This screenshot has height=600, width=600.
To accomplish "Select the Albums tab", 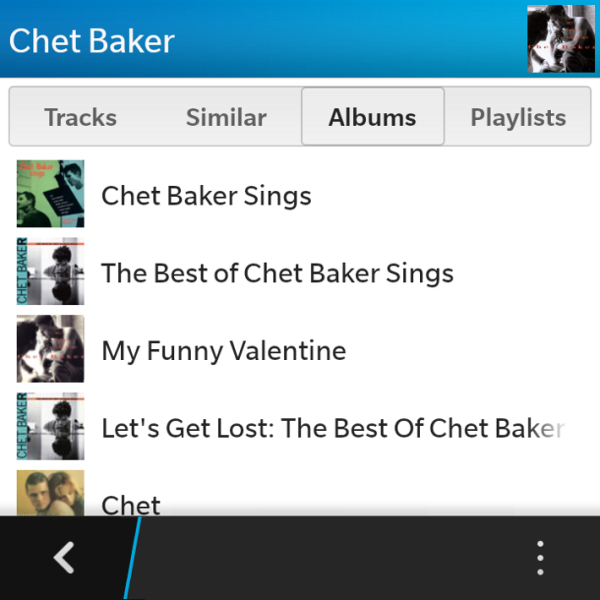I will click(372, 117).
